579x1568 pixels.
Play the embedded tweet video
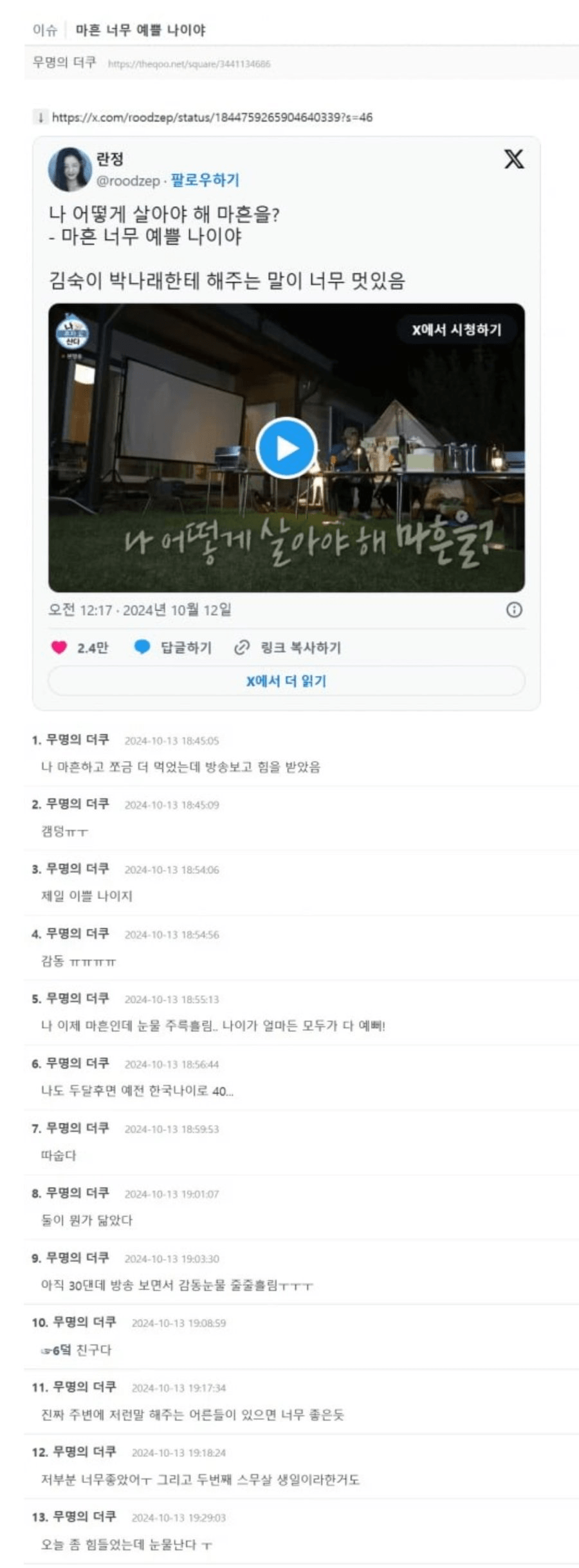pos(286,448)
